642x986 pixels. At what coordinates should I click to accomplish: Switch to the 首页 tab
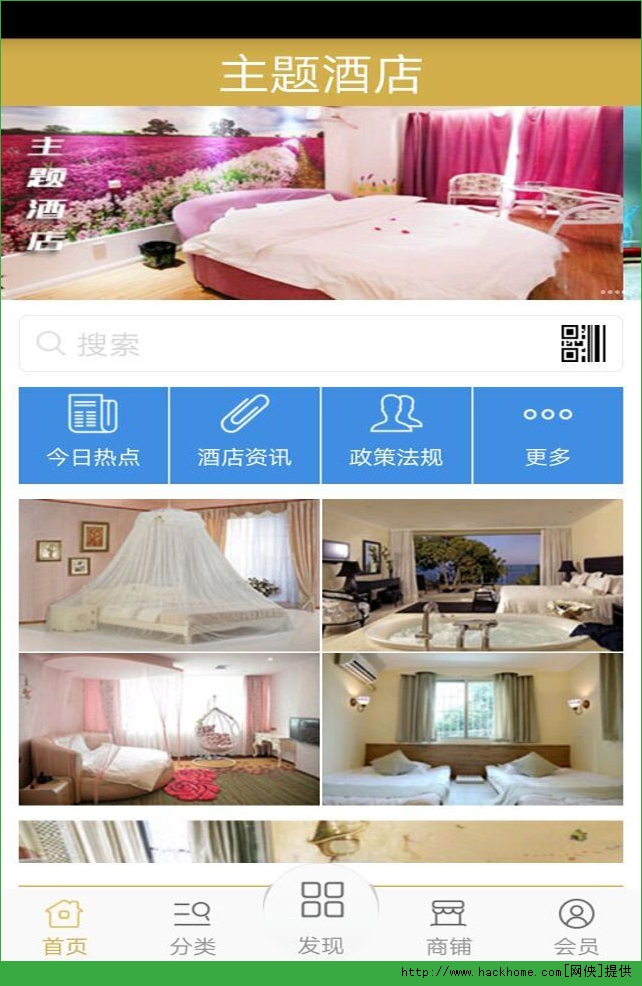(x=64, y=926)
